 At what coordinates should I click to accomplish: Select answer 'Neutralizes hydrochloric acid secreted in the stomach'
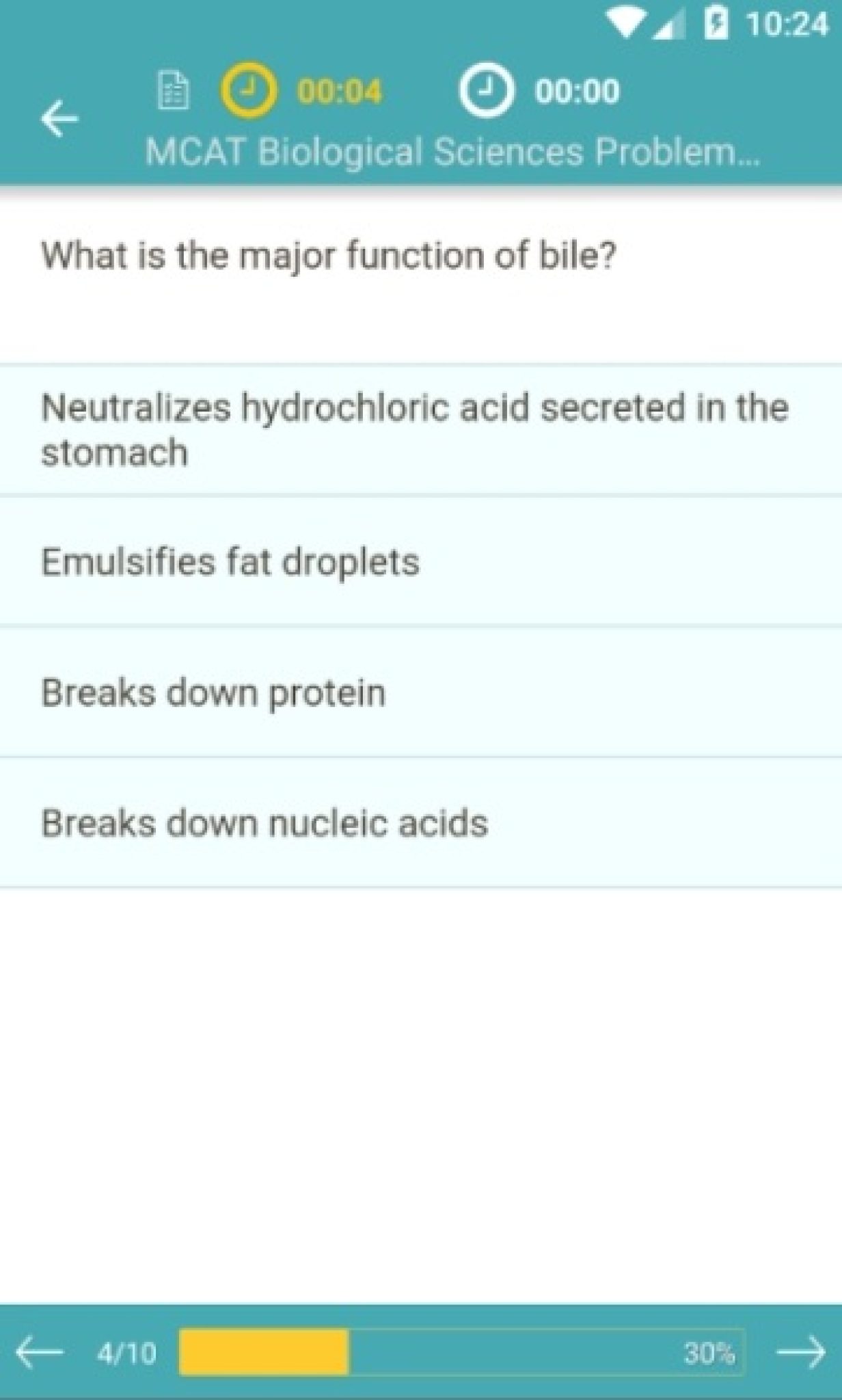point(421,430)
